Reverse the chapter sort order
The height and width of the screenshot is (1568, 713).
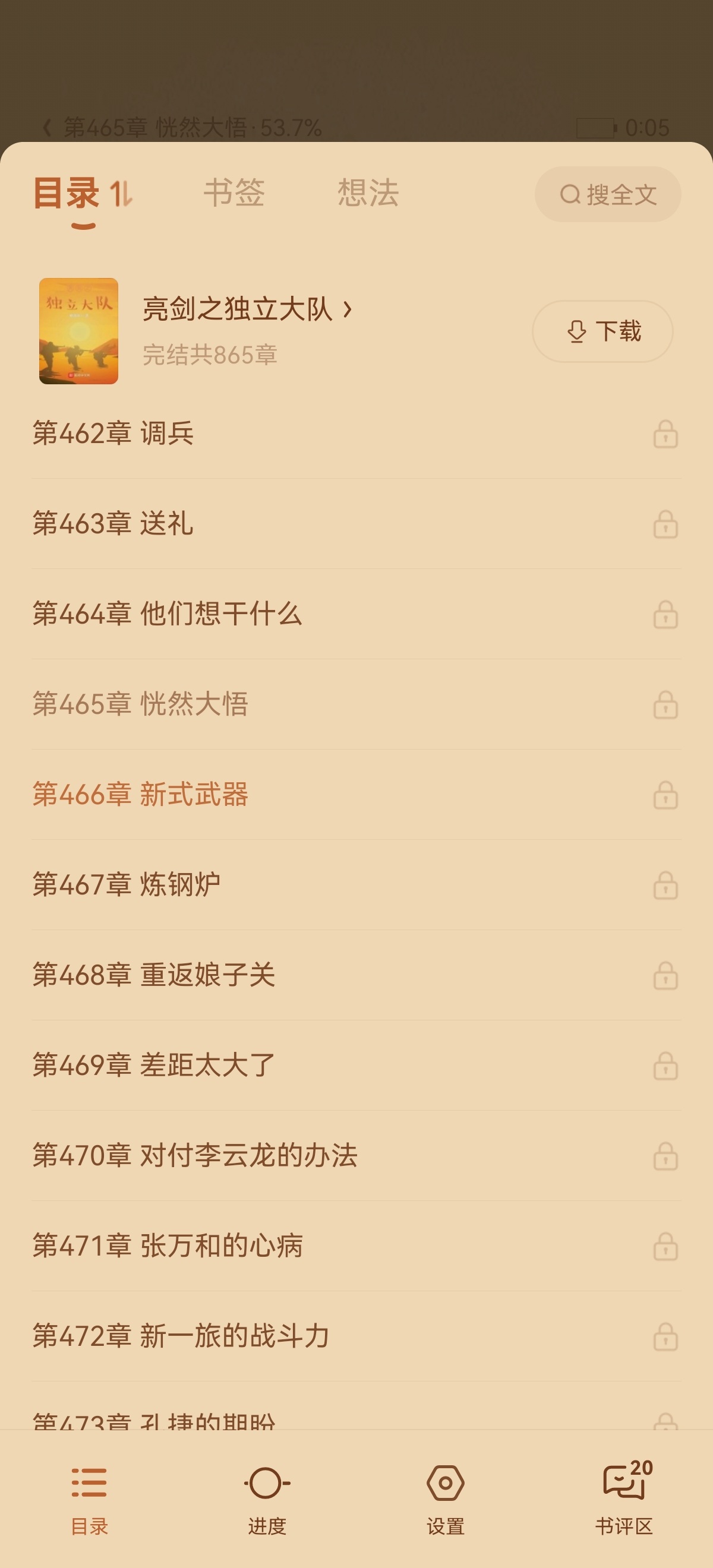[121, 194]
